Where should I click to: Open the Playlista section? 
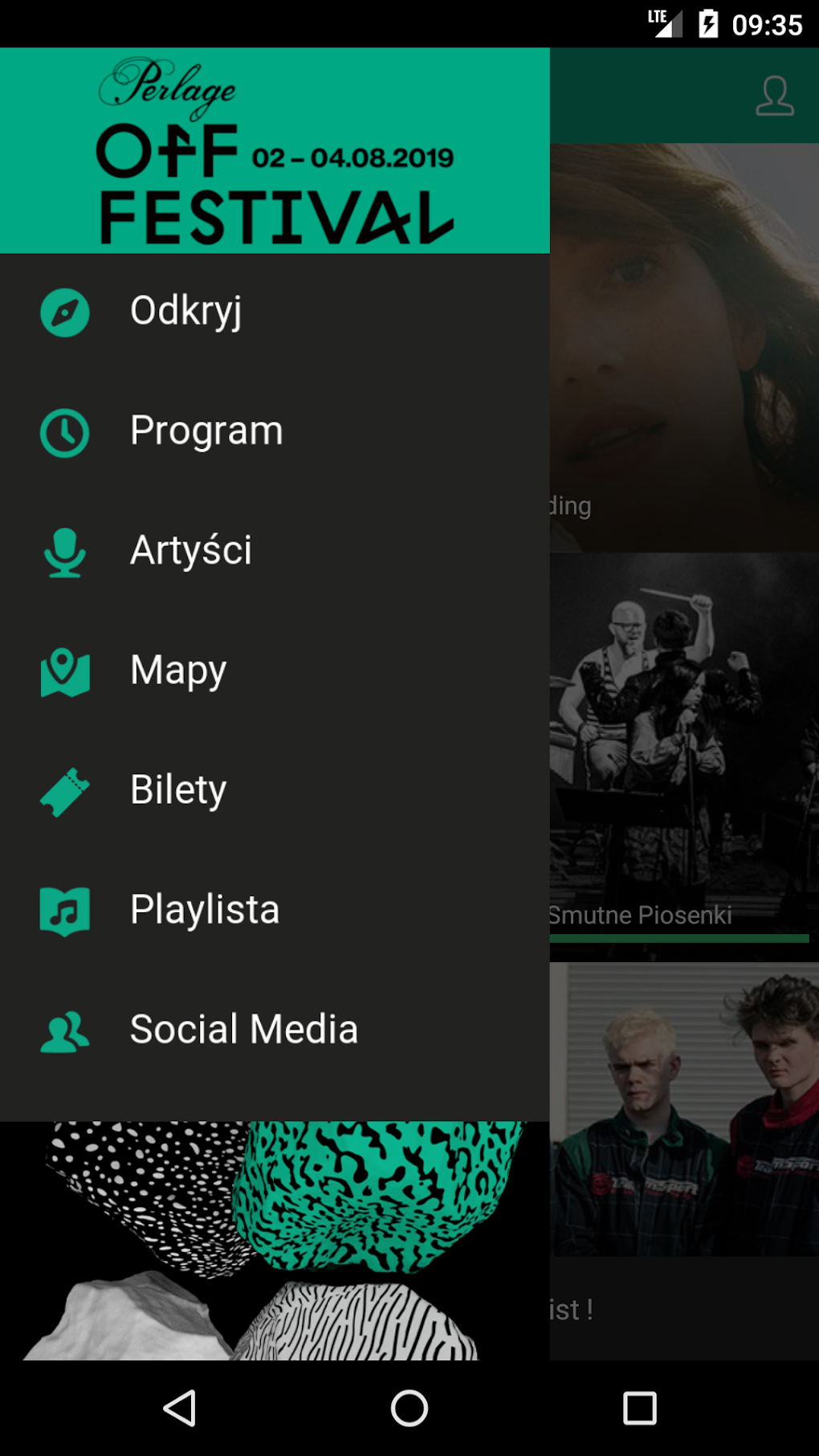tap(205, 910)
